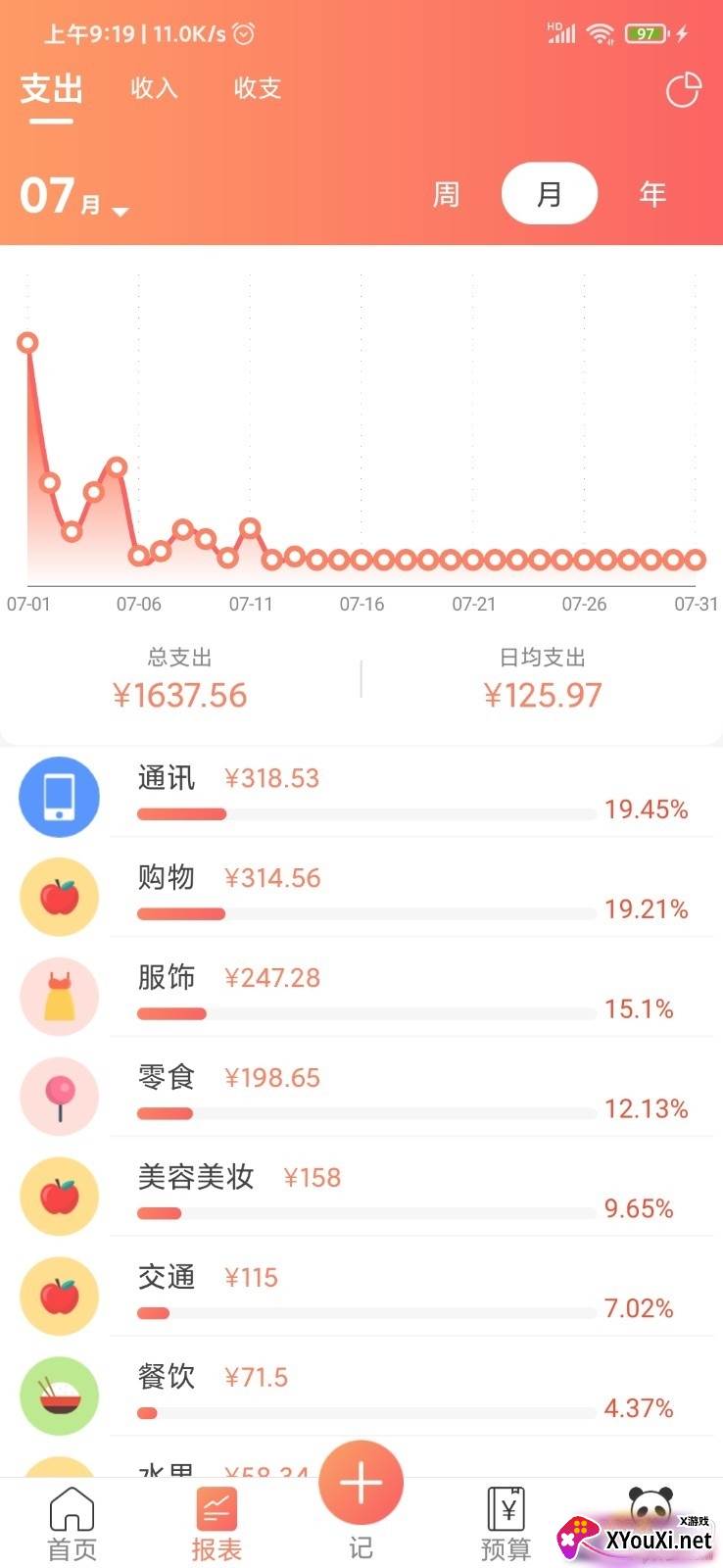The height and width of the screenshot is (1568, 723).
Task: Open the 07月 month dropdown
Action: 74,196
